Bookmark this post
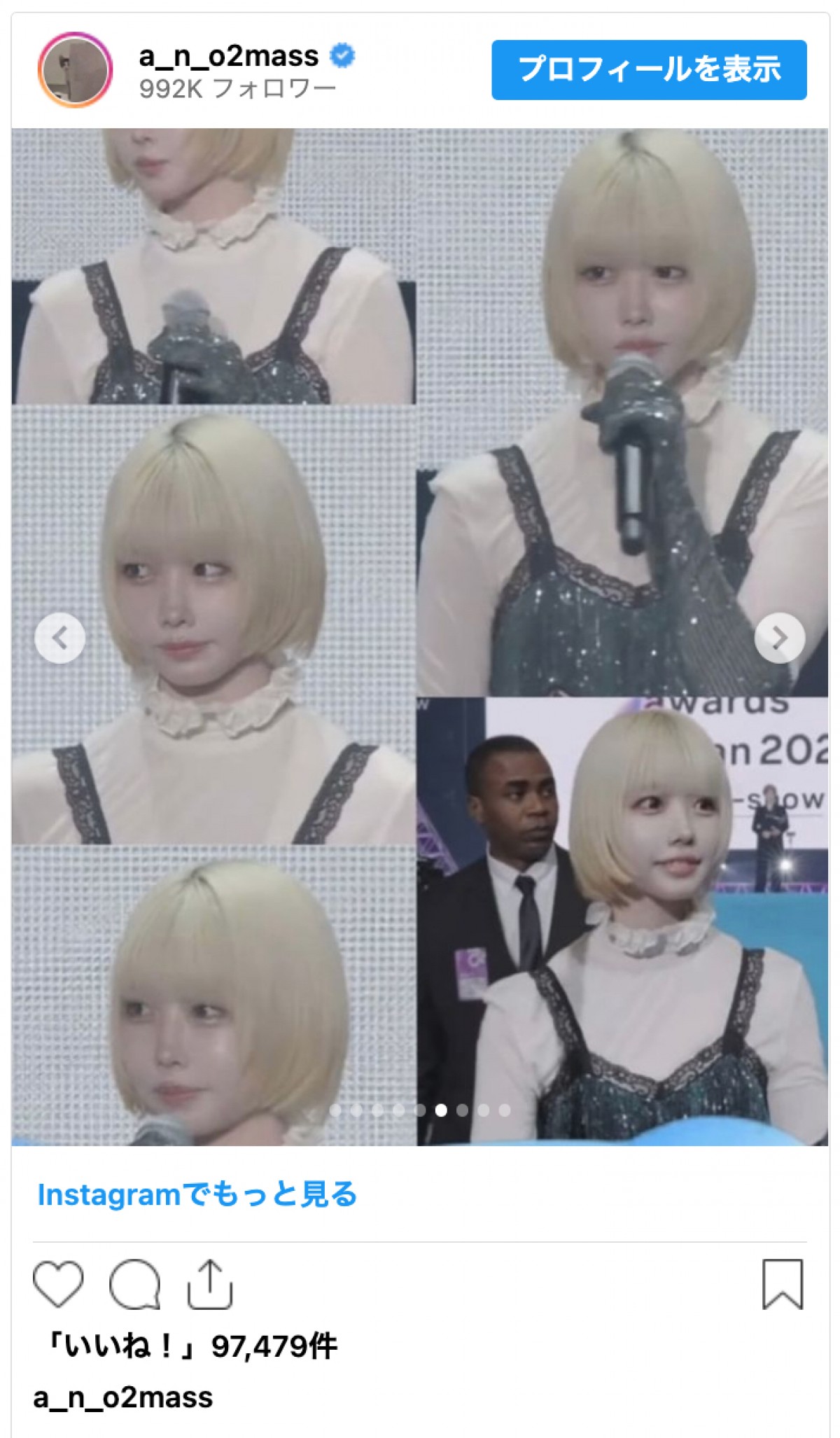The image size is (840, 1438). point(782,1285)
